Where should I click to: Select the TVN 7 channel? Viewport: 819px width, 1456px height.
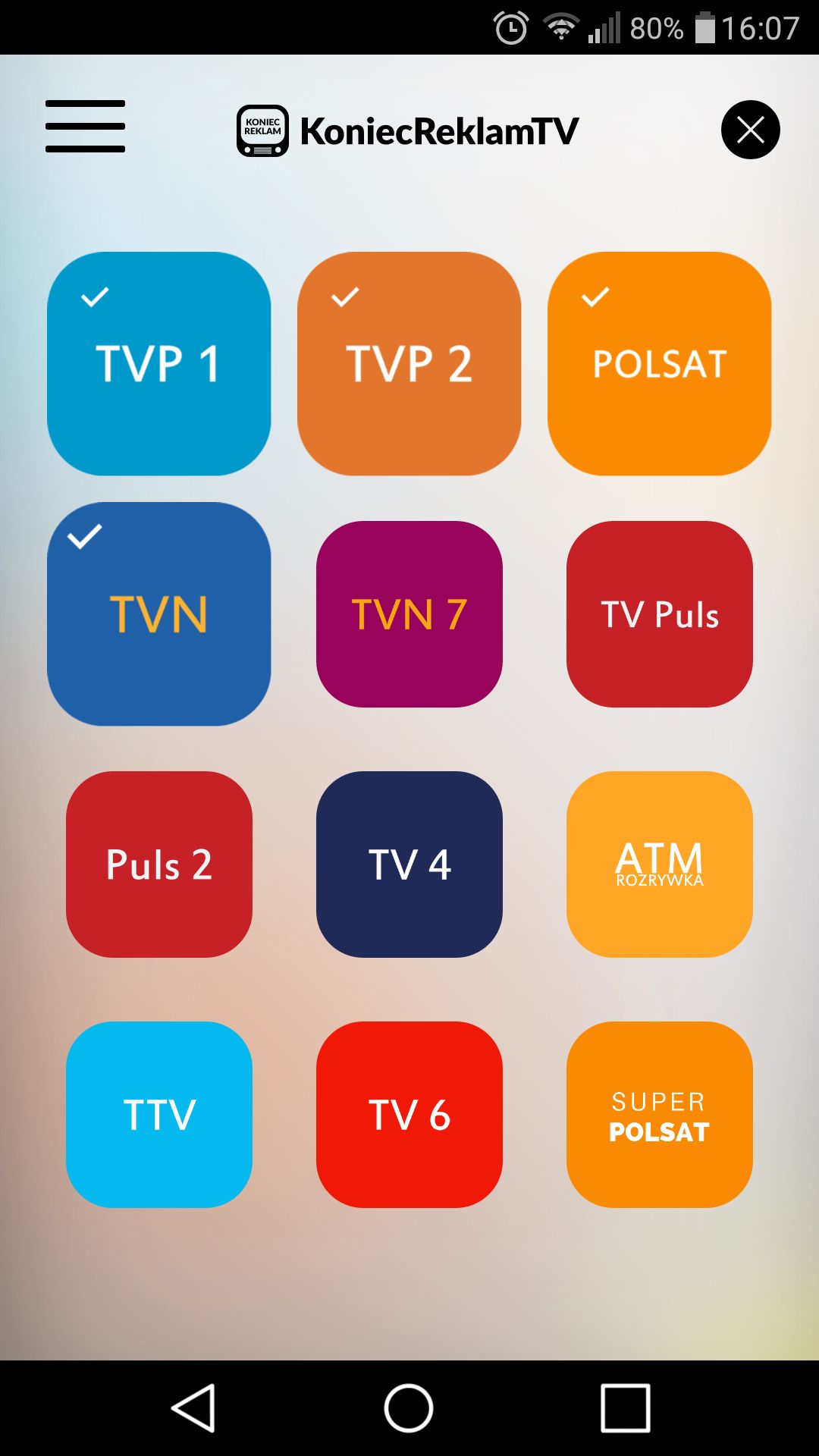[x=409, y=614]
